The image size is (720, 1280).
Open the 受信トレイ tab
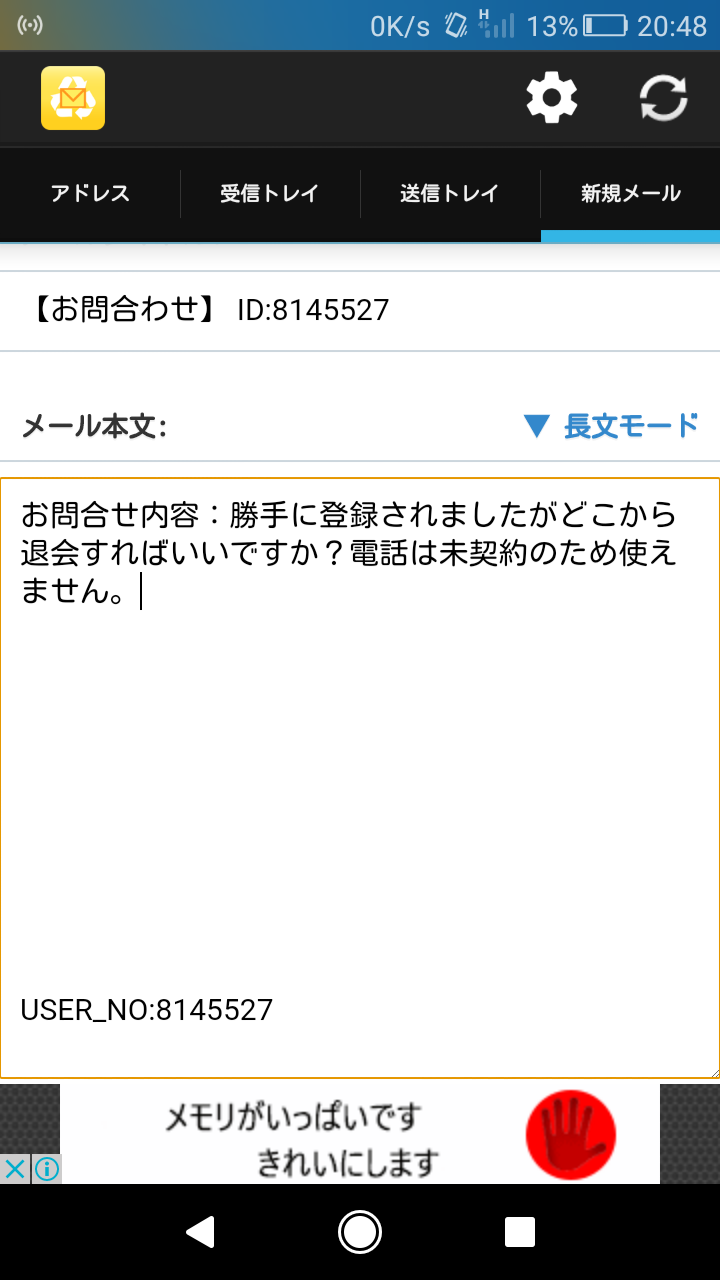pos(270,194)
